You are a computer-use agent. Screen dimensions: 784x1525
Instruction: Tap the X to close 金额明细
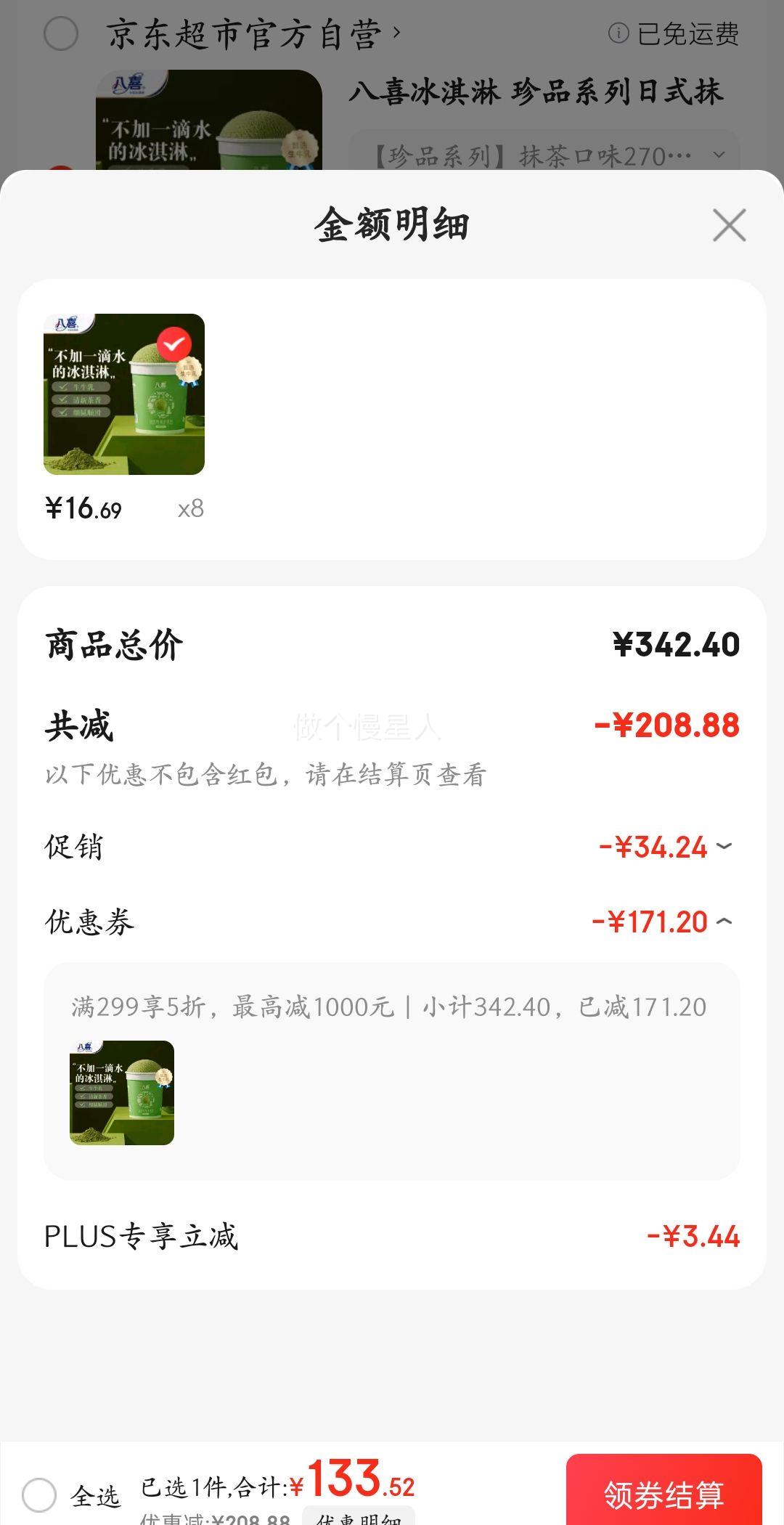tap(729, 225)
